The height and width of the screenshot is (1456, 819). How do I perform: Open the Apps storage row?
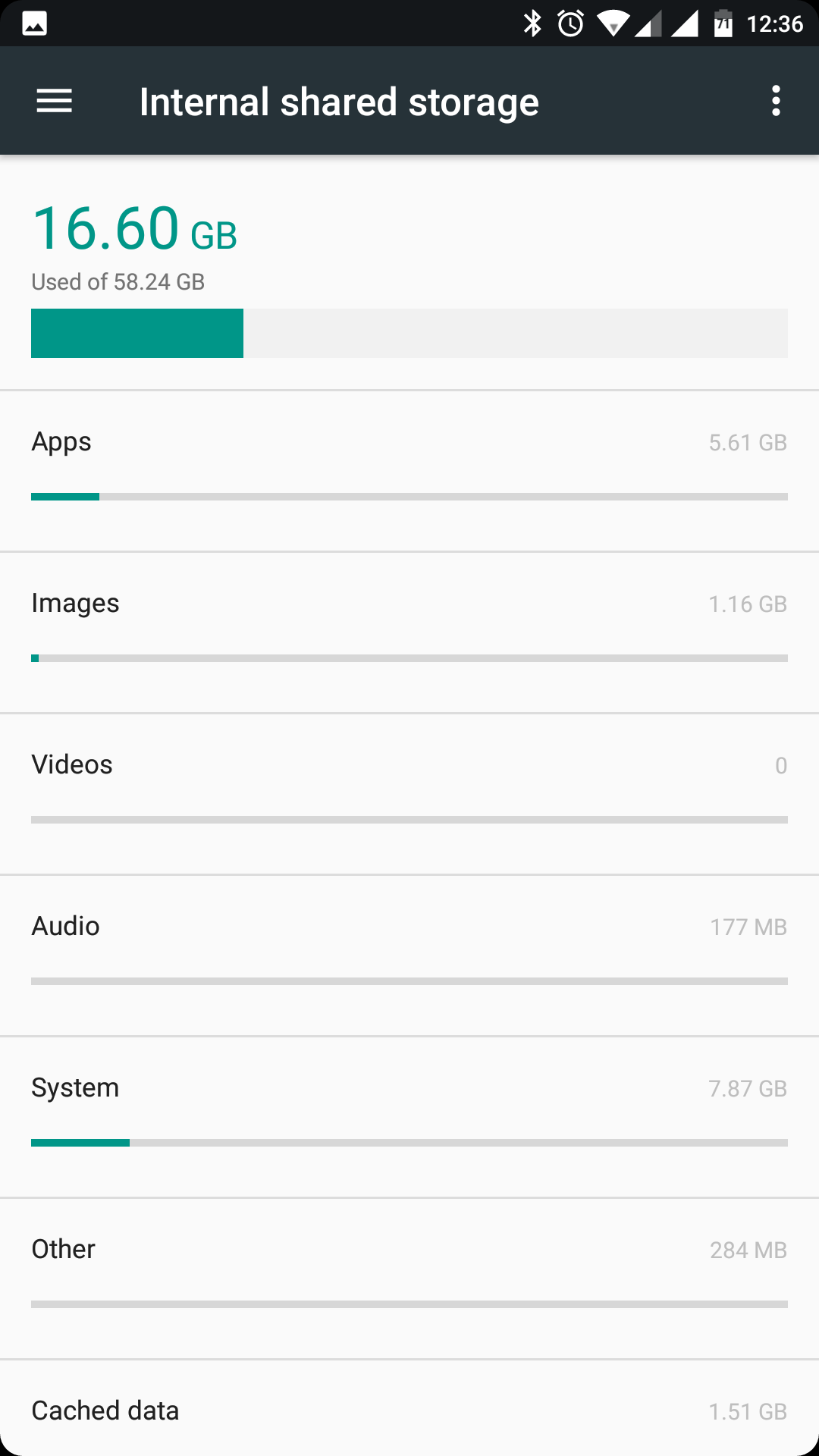point(409,471)
